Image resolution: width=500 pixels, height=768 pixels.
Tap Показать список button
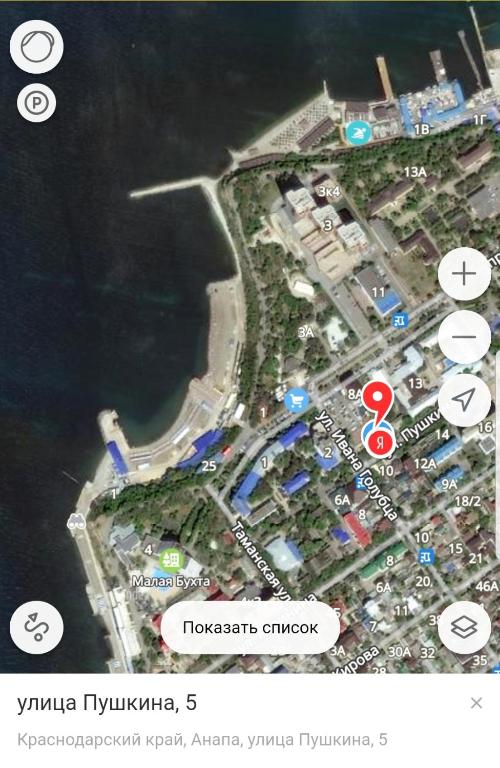click(250, 627)
